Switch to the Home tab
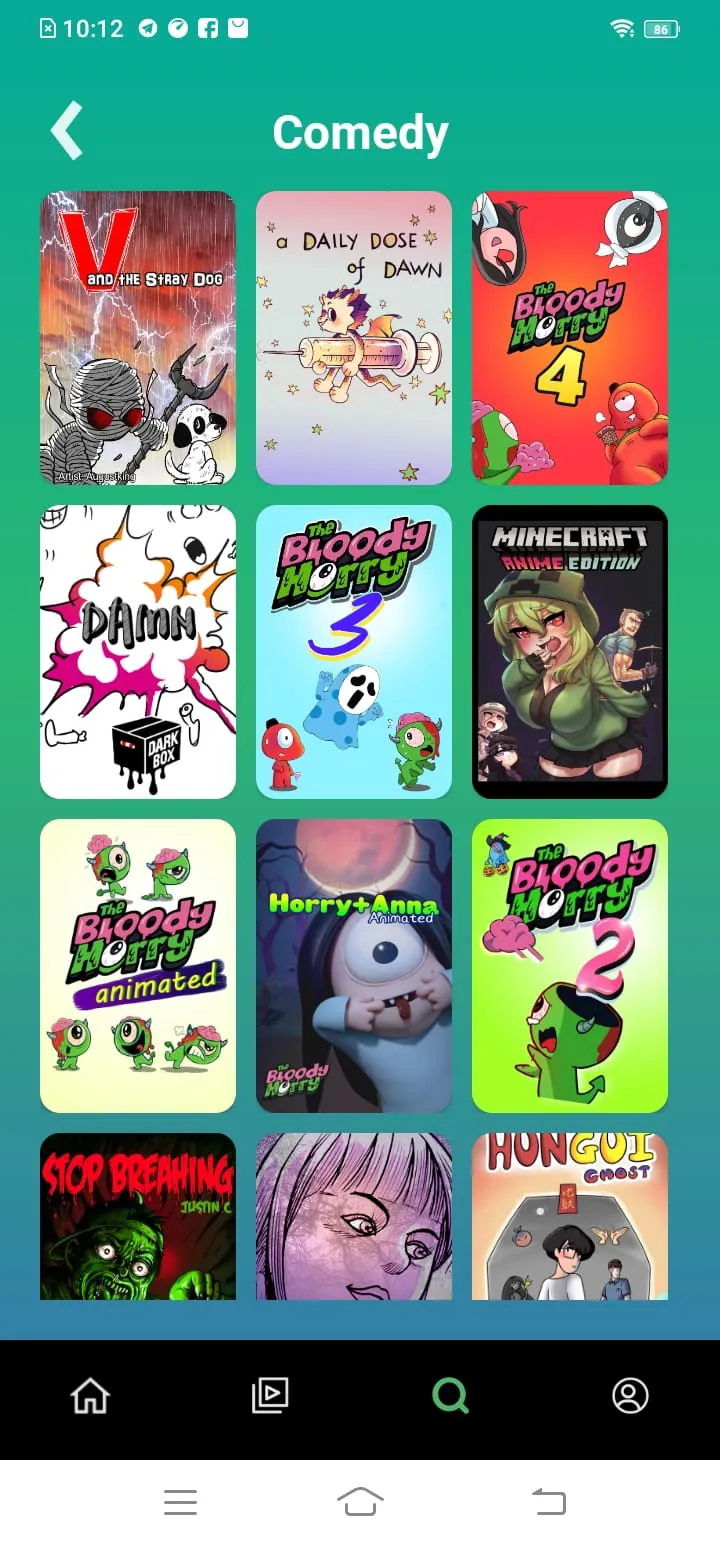Screen dimensions: 720x1544 click(x=90, y=1395)
